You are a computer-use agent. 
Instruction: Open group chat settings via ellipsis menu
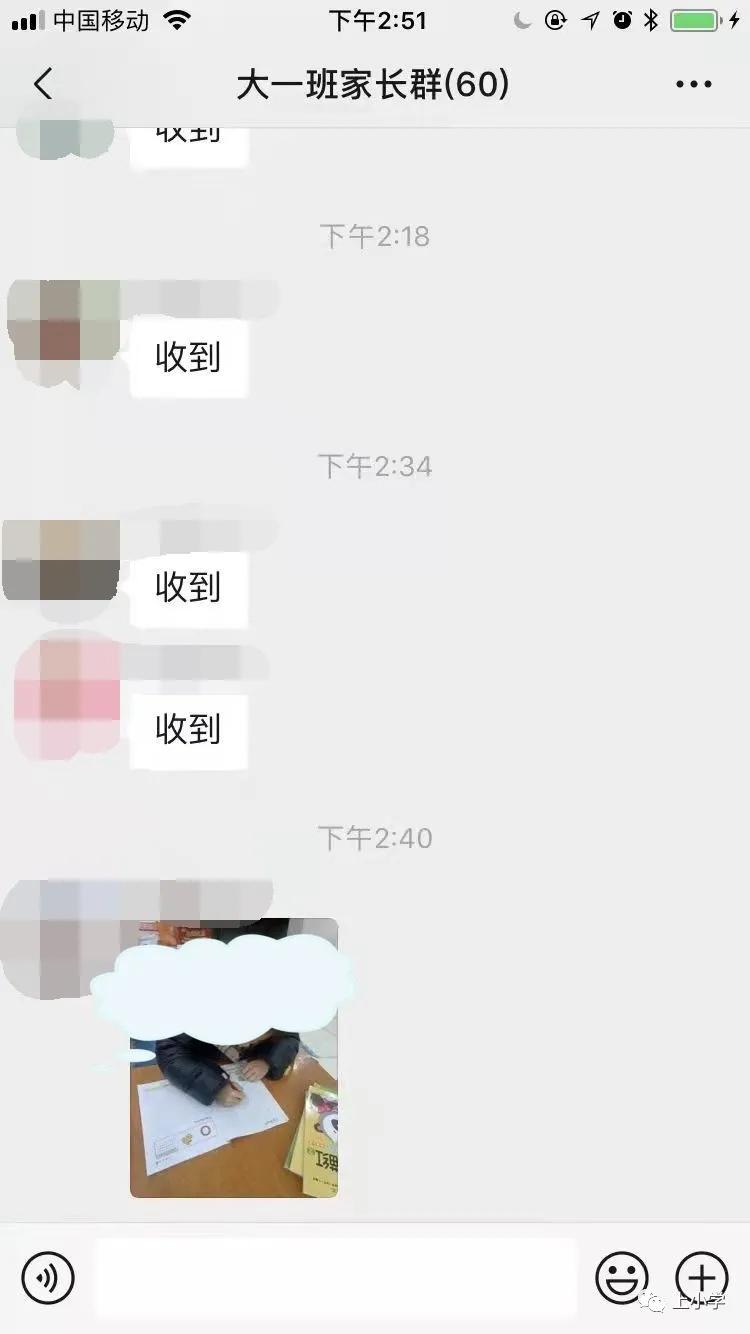click(x=692, y=84)
